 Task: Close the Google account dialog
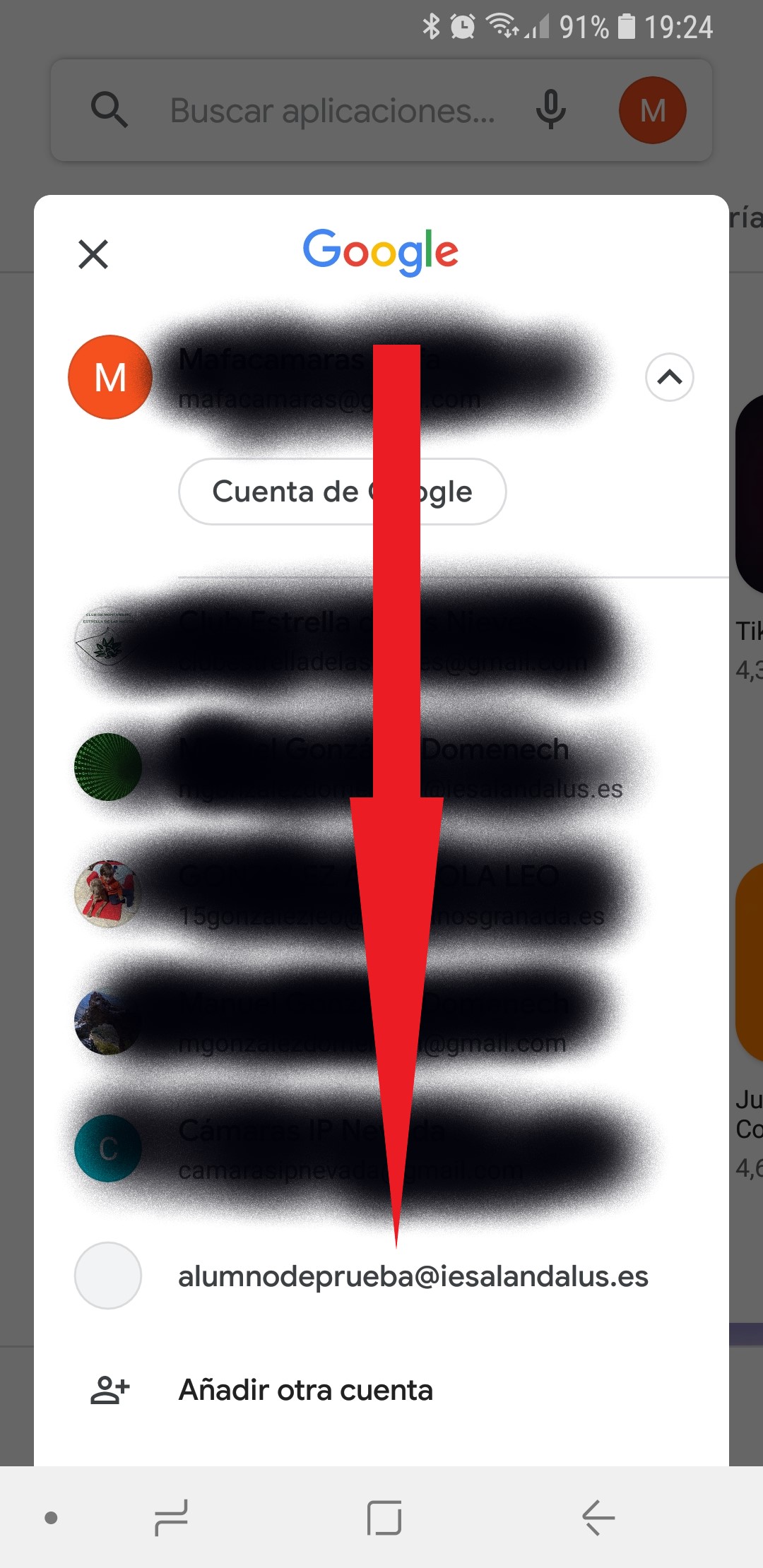(93, 254)
